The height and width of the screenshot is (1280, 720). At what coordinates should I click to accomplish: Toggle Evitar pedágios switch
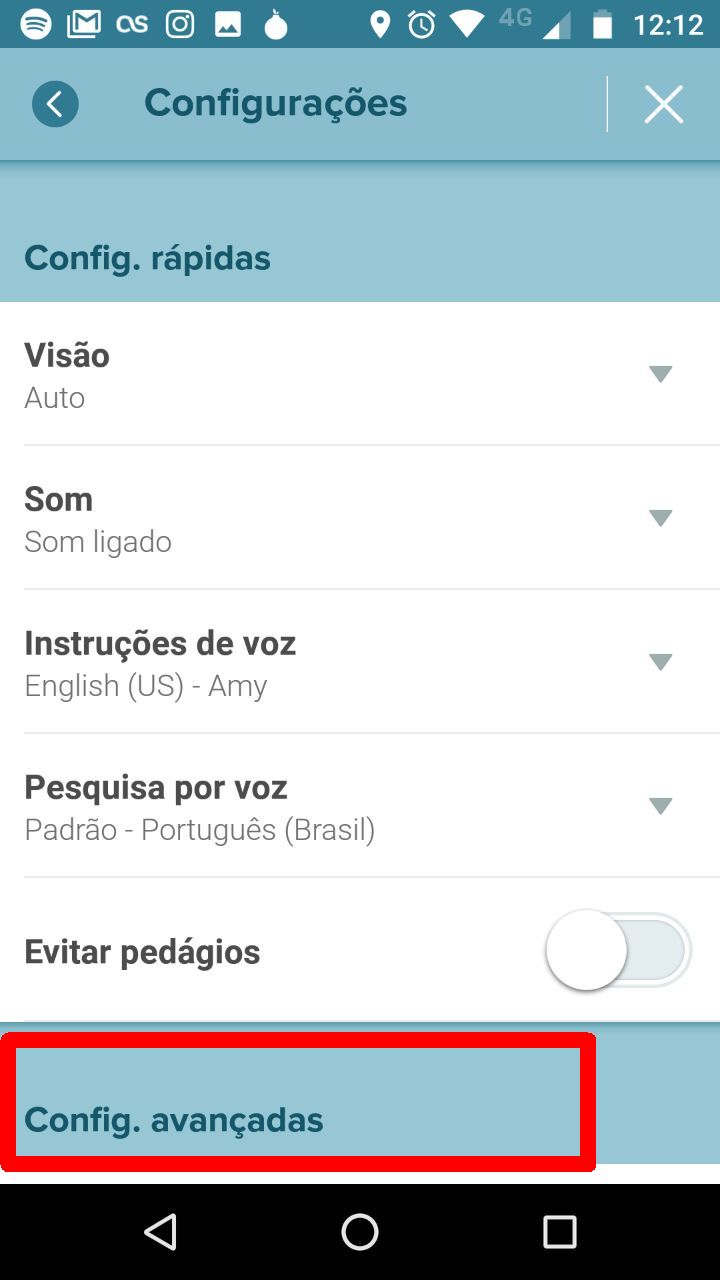click(618, 951)
